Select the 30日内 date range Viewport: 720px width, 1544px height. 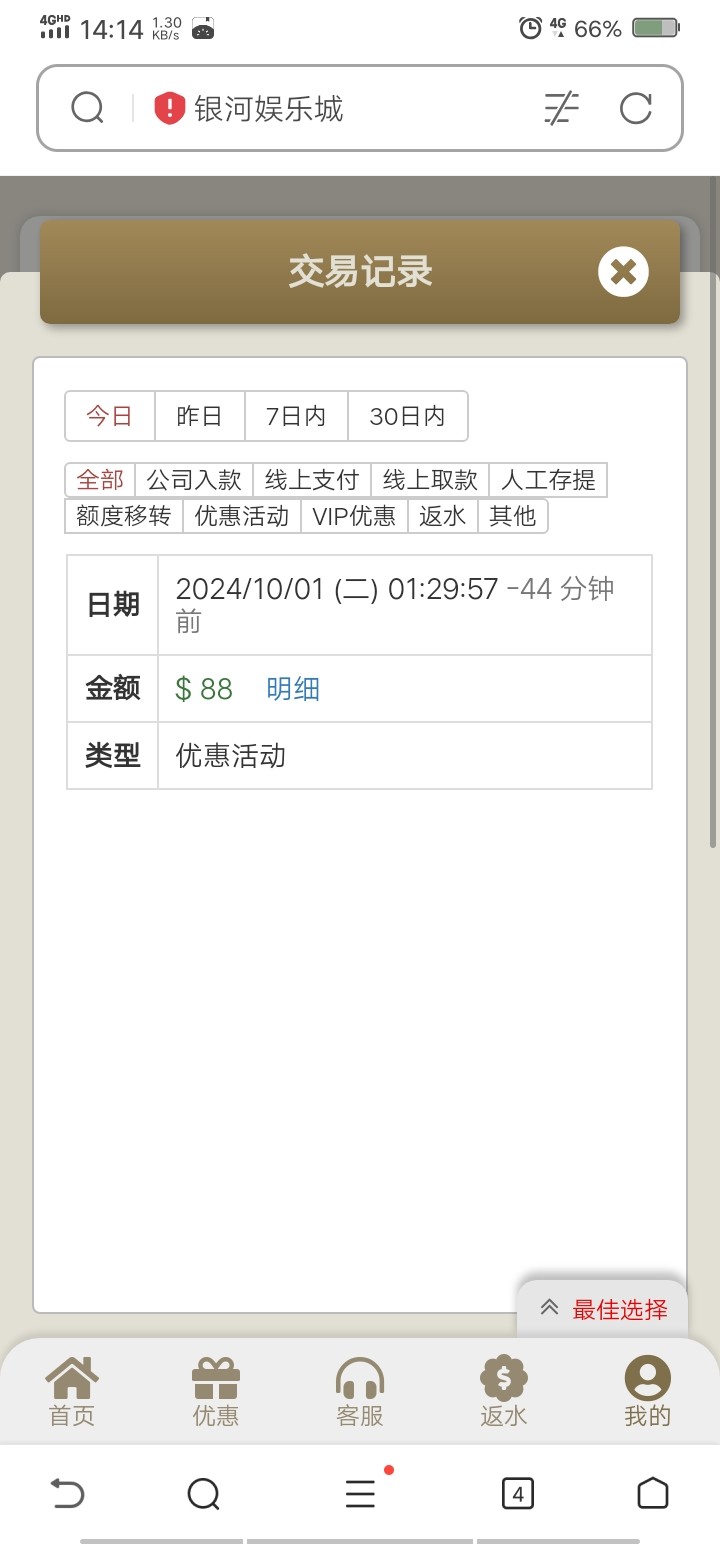(407, 416)
